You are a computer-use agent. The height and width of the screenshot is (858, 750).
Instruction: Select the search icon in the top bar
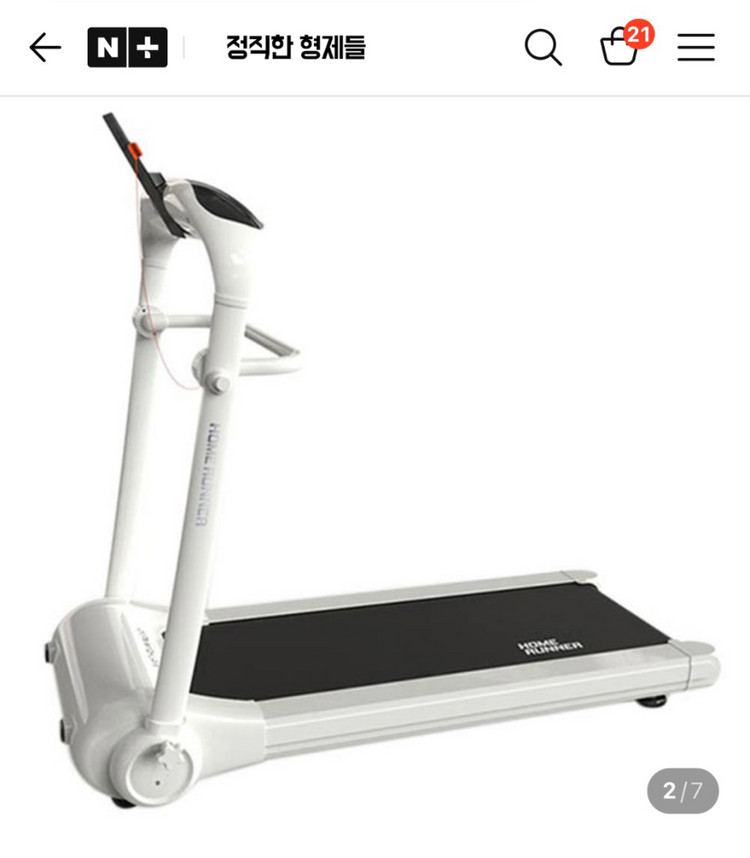(x=543, y=46)
